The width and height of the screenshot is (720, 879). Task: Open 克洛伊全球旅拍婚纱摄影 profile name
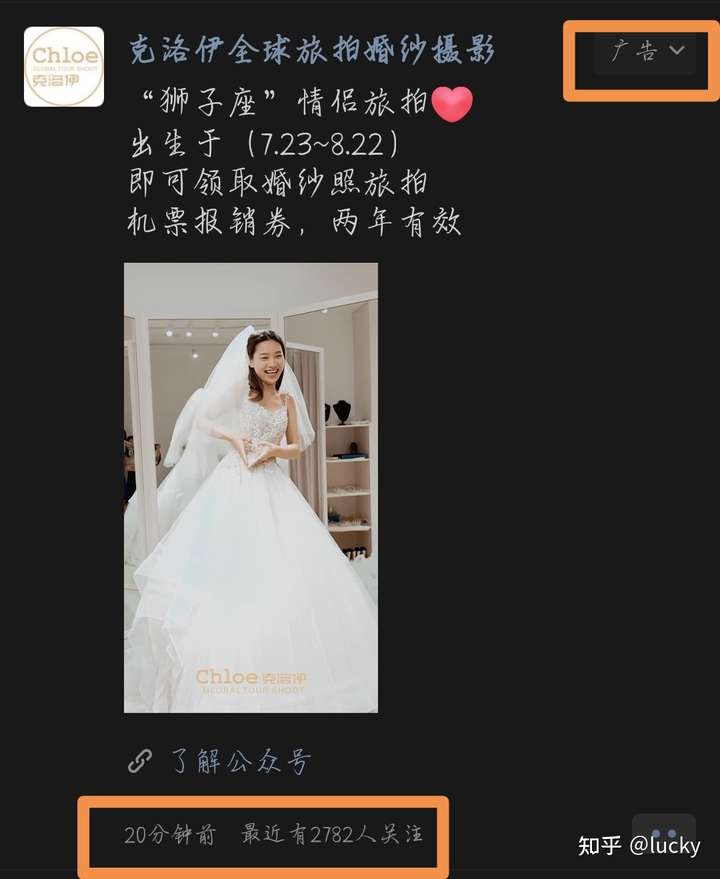point(312,50)
